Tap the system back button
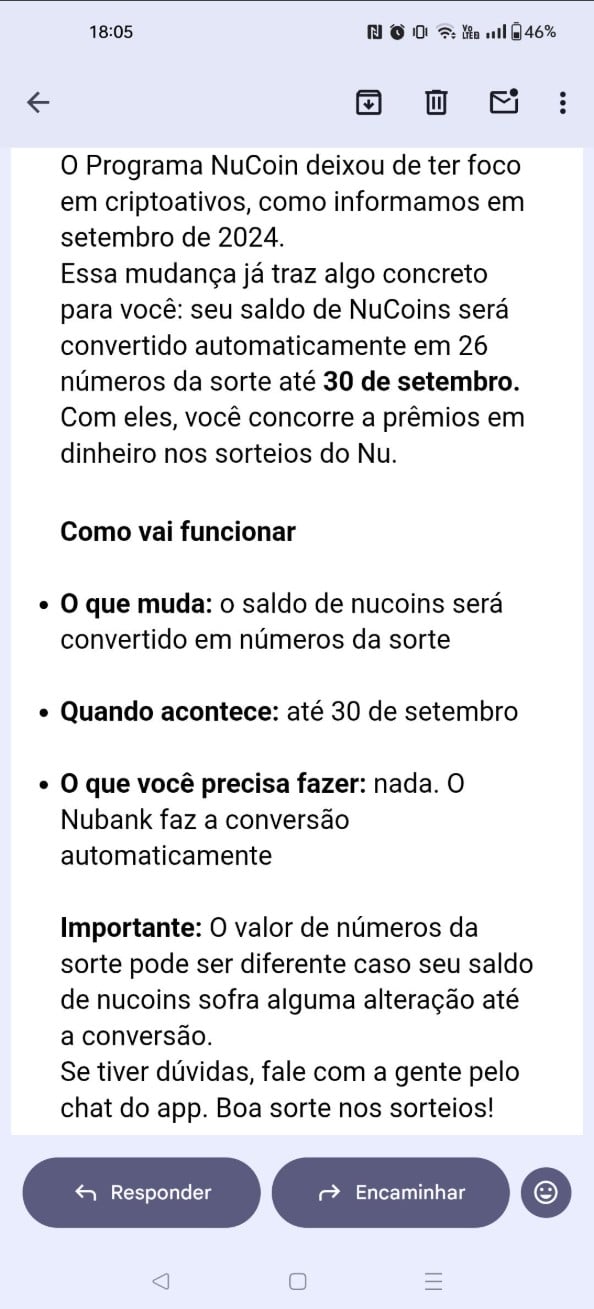594x1309 pixels. click(161, 1281)
